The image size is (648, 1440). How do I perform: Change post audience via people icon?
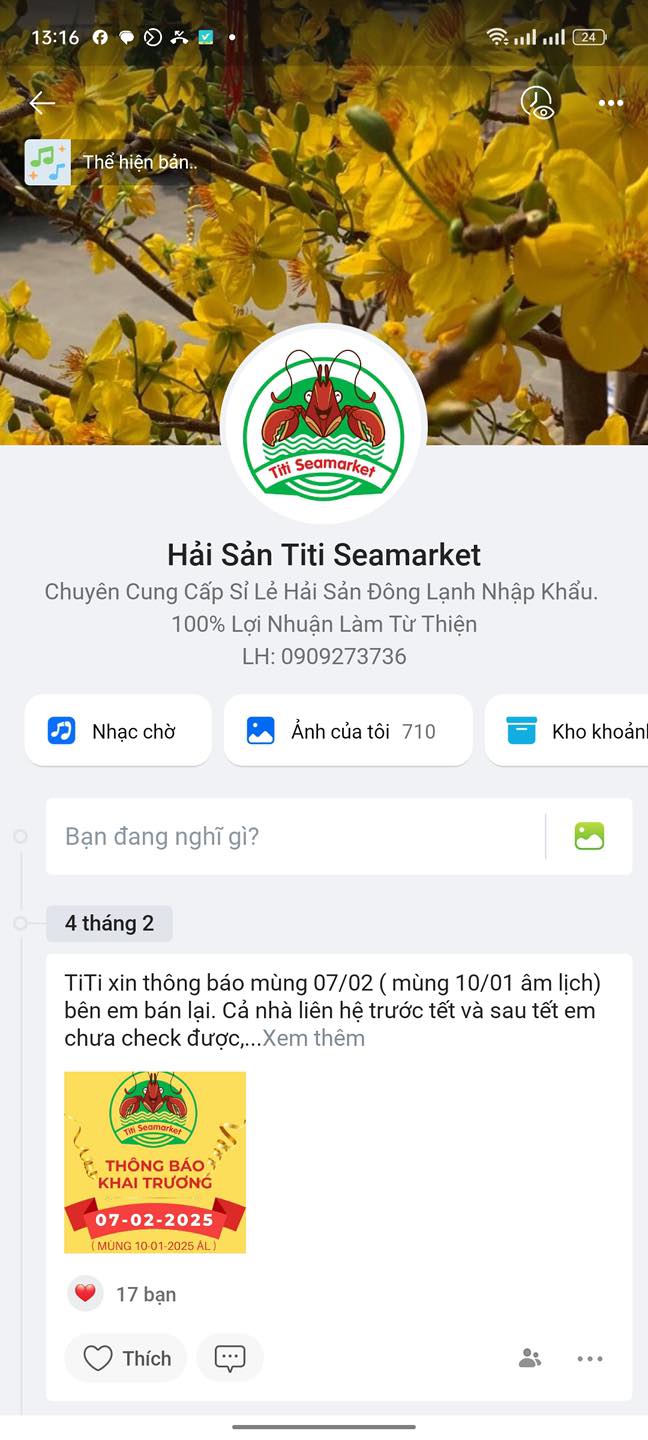tap(530, 1358)
